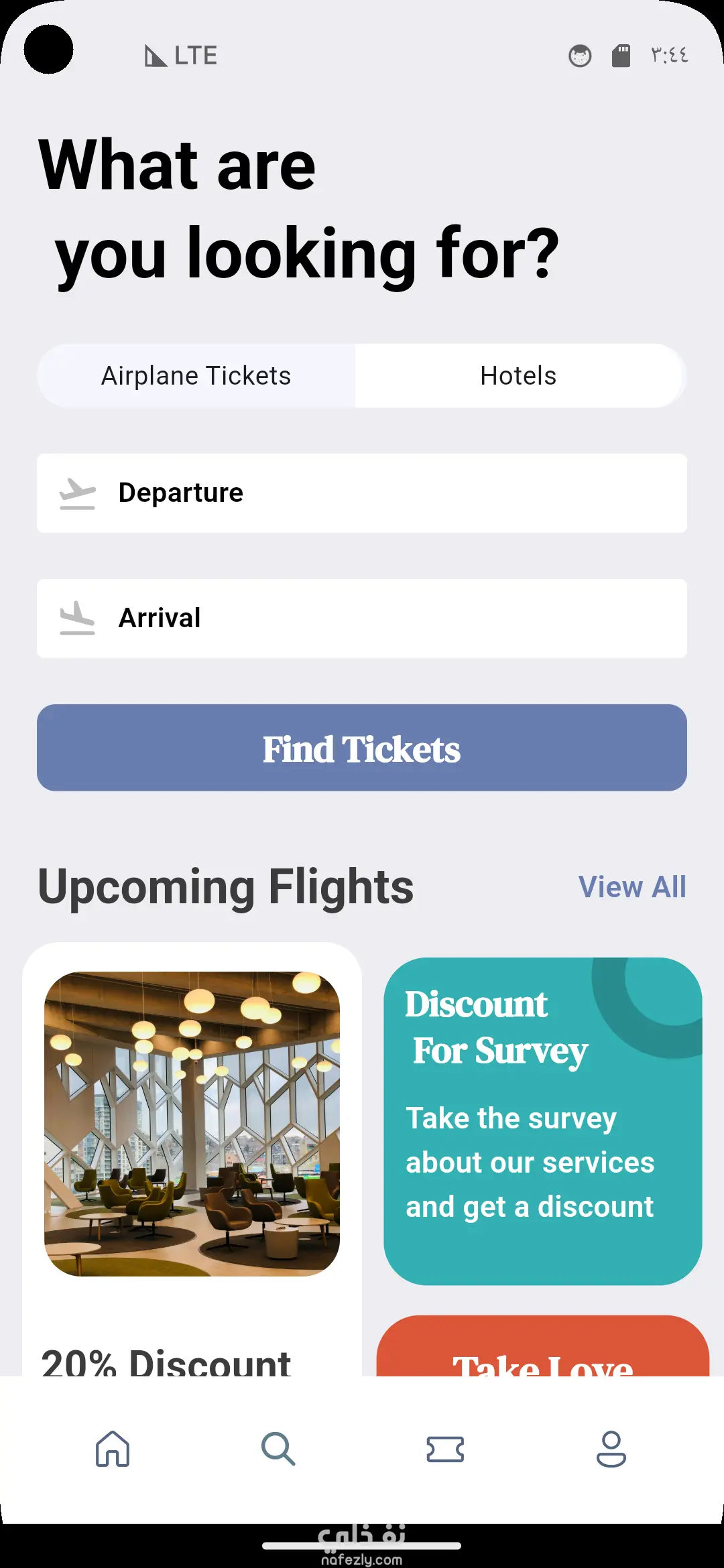
Task: Select the Arrival field
Action: [x=362, y=618]
